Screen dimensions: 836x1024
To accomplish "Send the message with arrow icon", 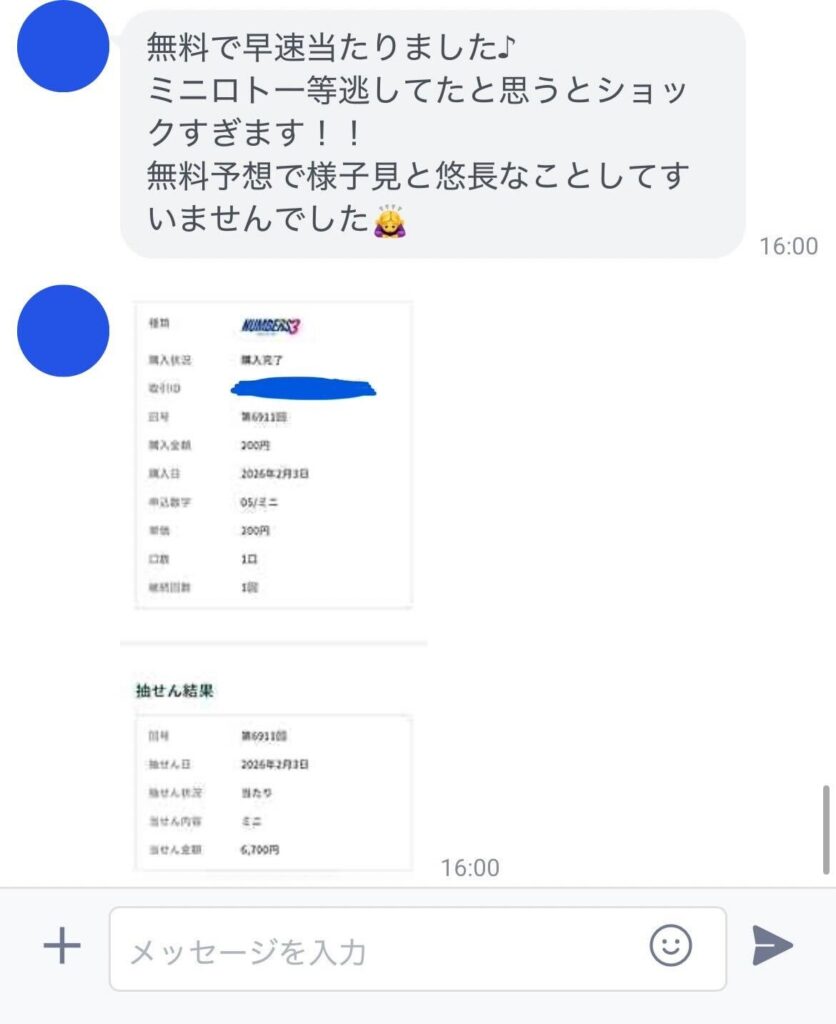I will [x=772, y=945].
